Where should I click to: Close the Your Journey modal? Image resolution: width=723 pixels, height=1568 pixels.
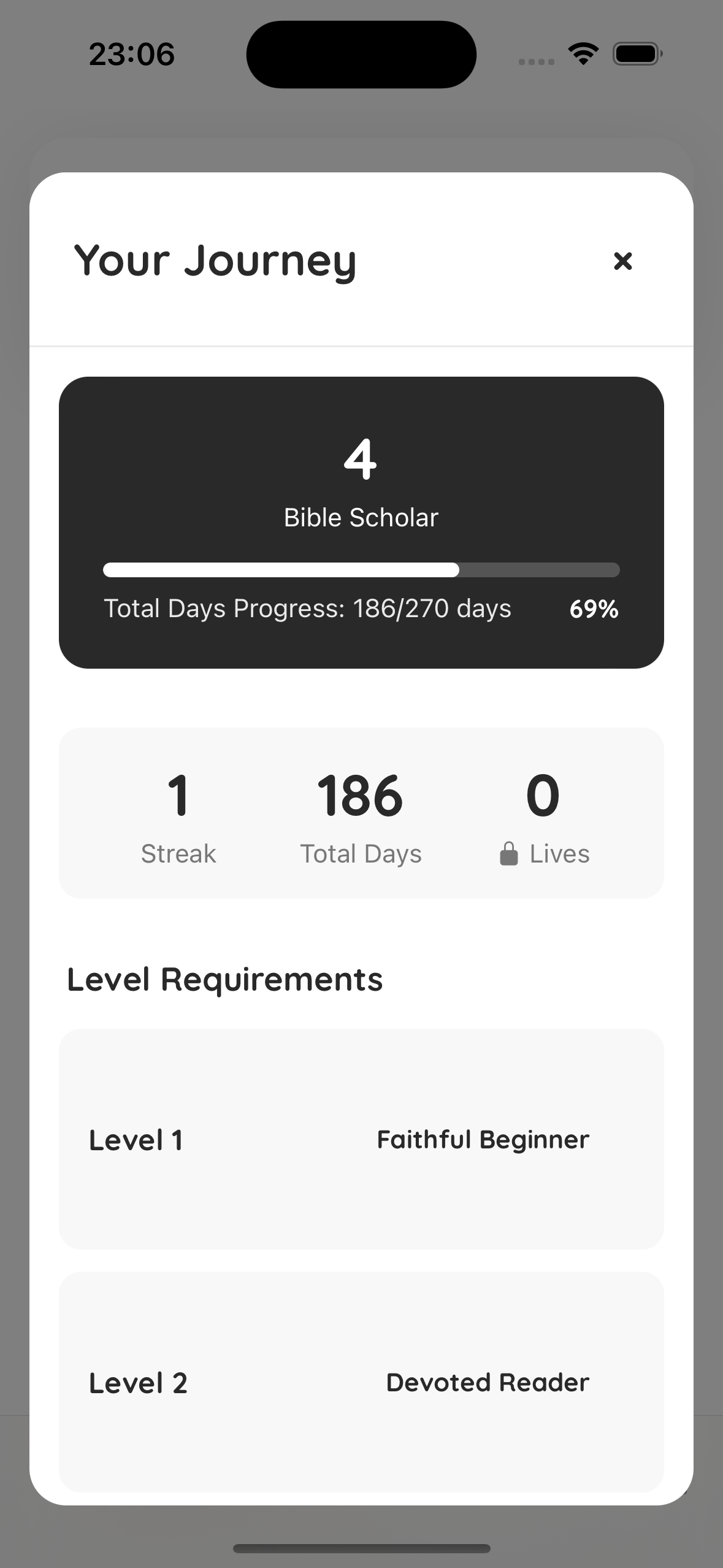point(623,261)
